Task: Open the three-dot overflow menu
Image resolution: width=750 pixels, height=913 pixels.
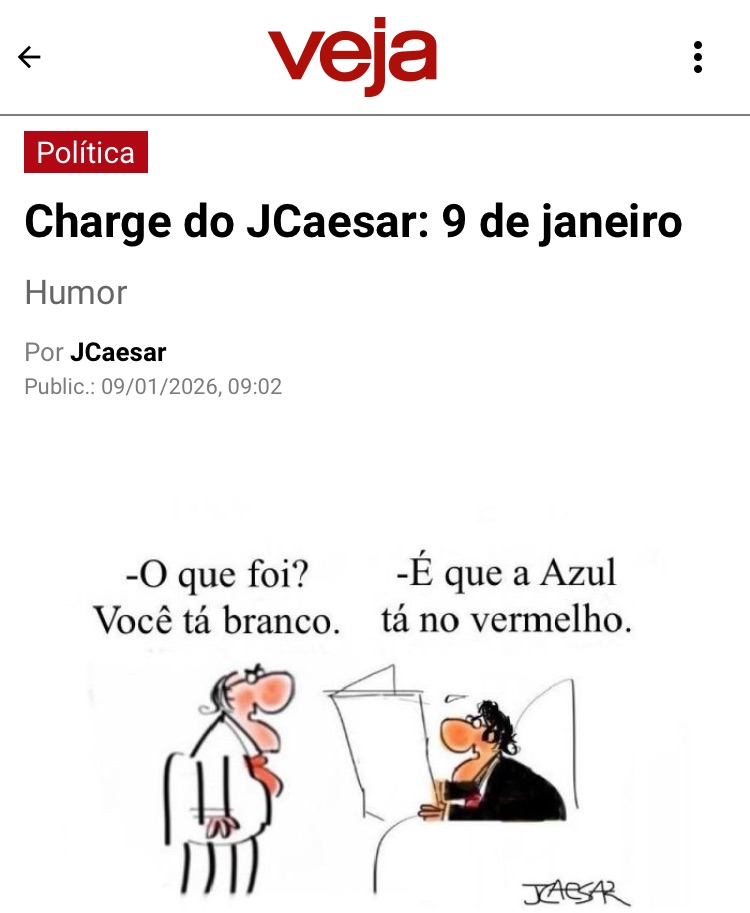Action: 698,57
